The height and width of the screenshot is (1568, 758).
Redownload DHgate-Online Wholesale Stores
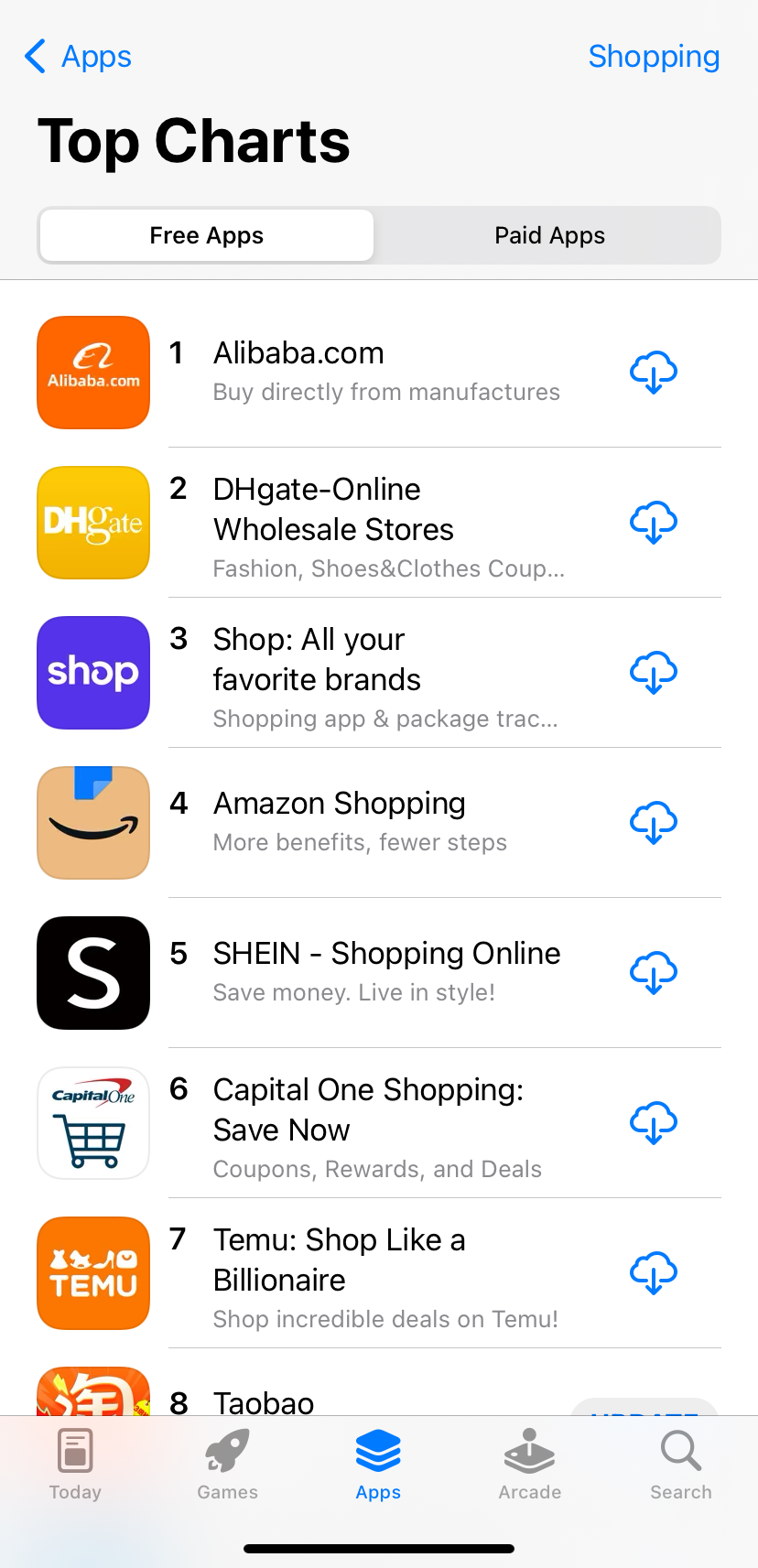[x=653, y=522]
